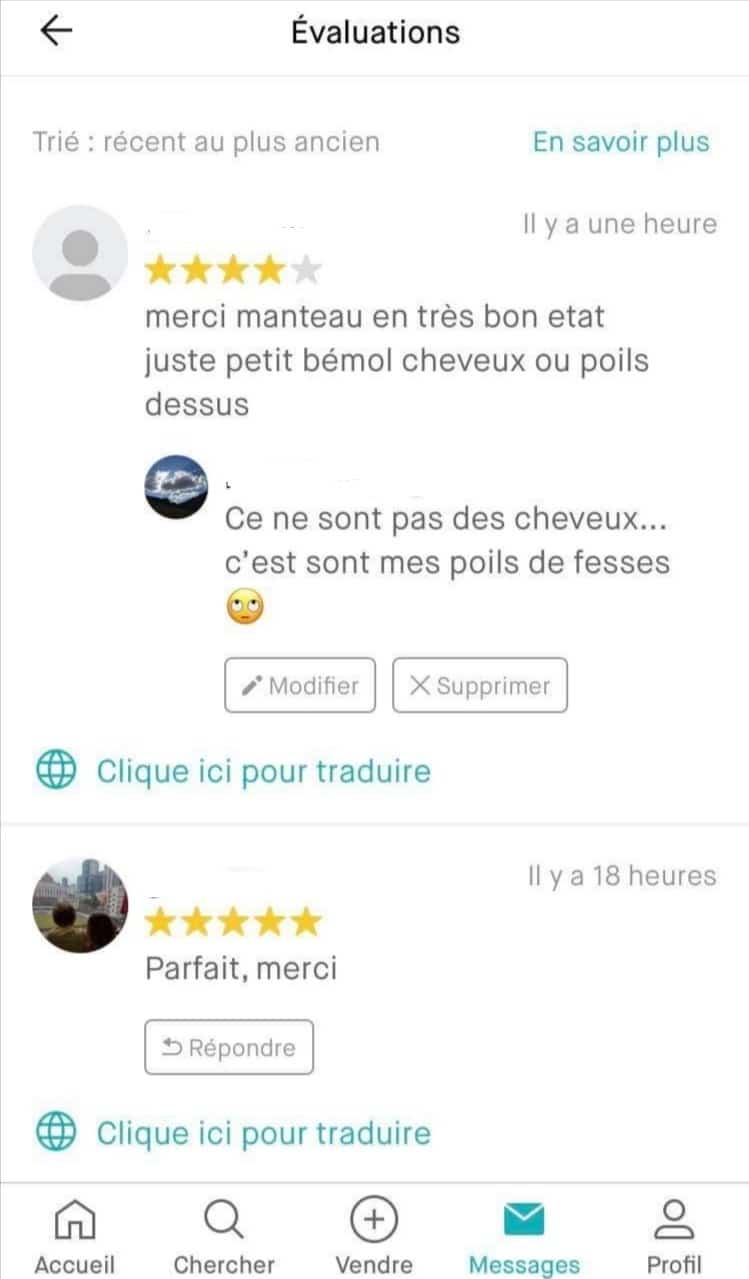Reply to the "Parfait, merci" review
This screenshot has height=1279, width=749.
229,1047
